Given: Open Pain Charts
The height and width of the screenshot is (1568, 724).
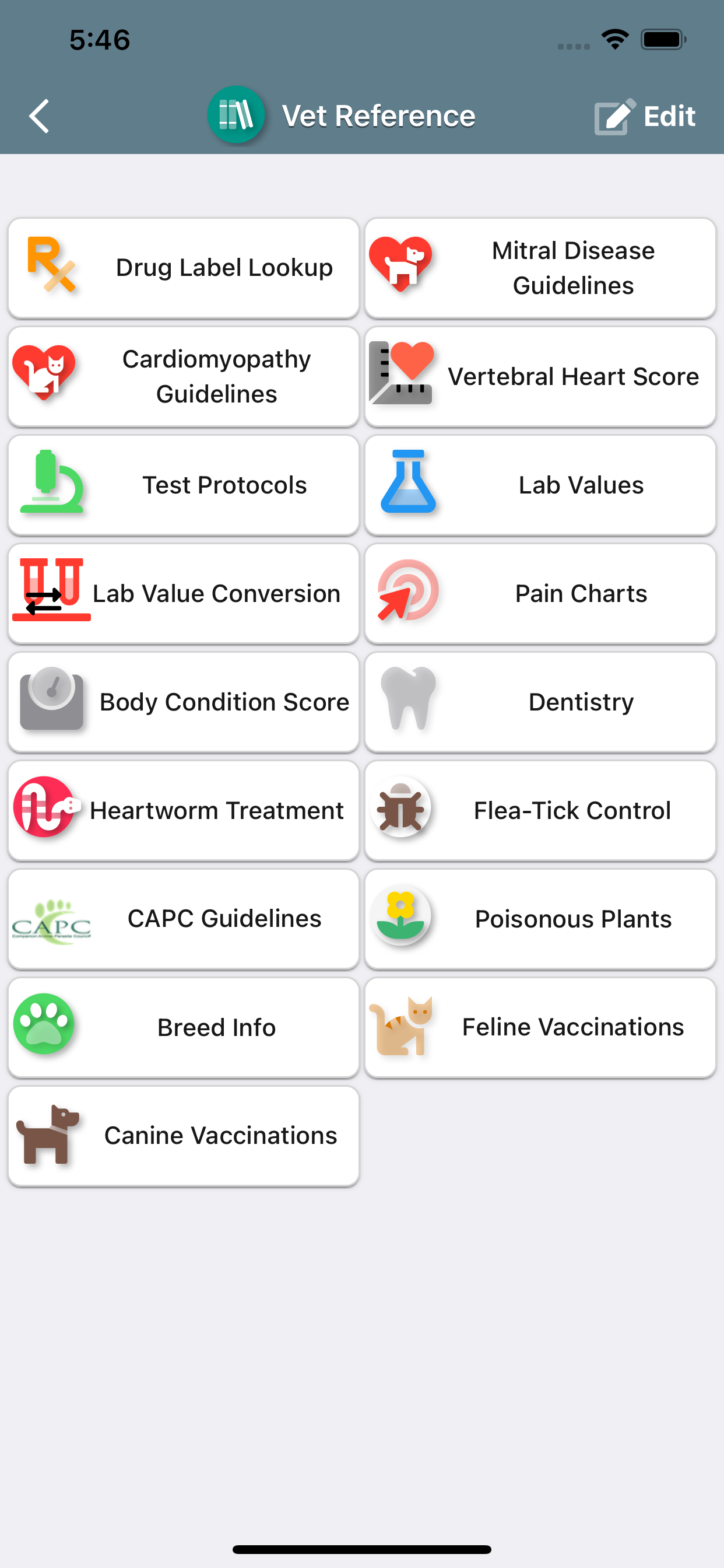Looking at the screenshot, I should pos(540,593).
